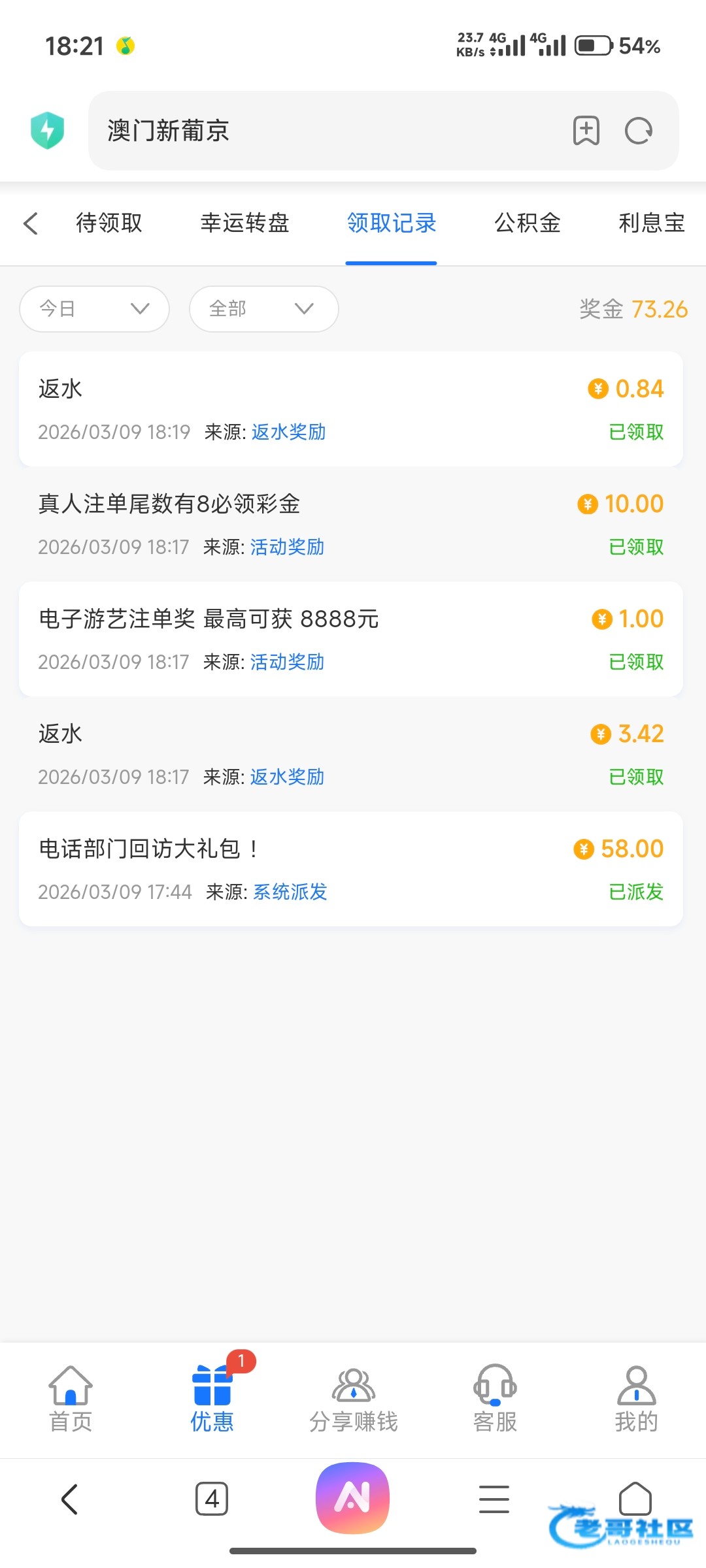706x1568 pixels.
Task: Open the browser security shield
Action: tap(47, 131)
